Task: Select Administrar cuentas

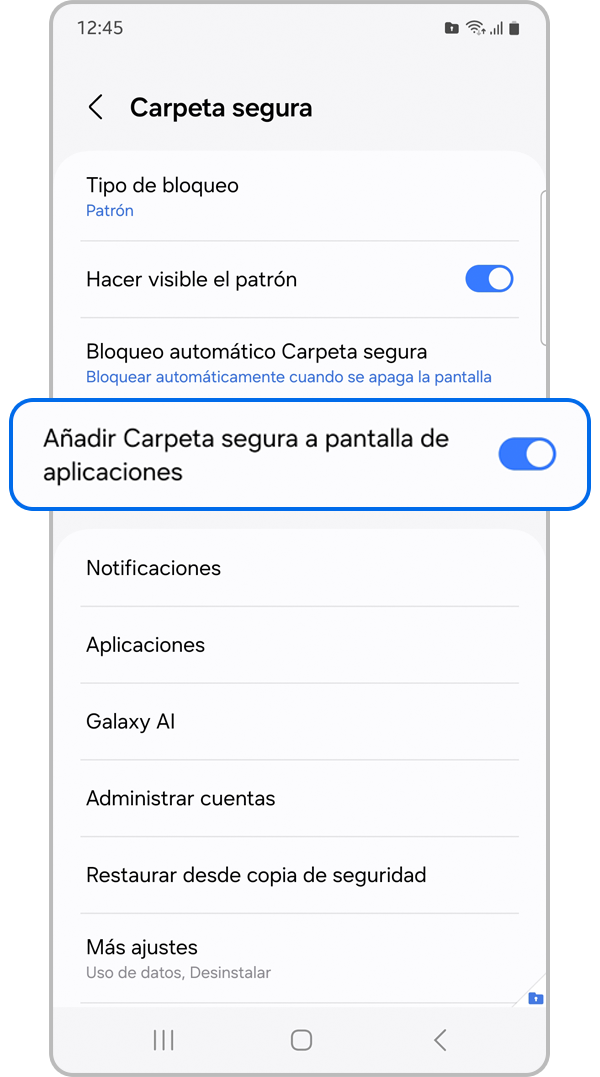Action: click(300, 799)
